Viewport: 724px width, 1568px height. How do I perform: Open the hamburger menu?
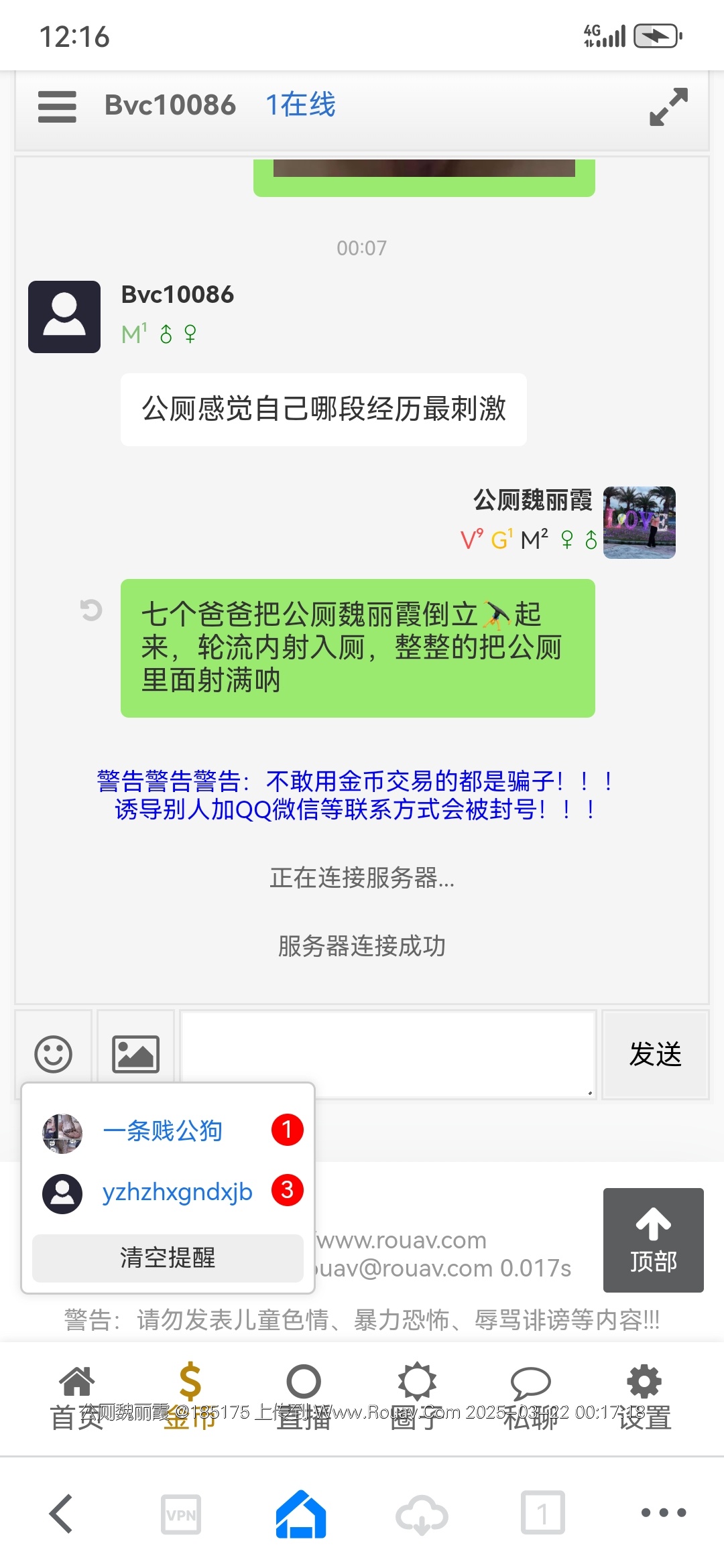coord(57,107)
